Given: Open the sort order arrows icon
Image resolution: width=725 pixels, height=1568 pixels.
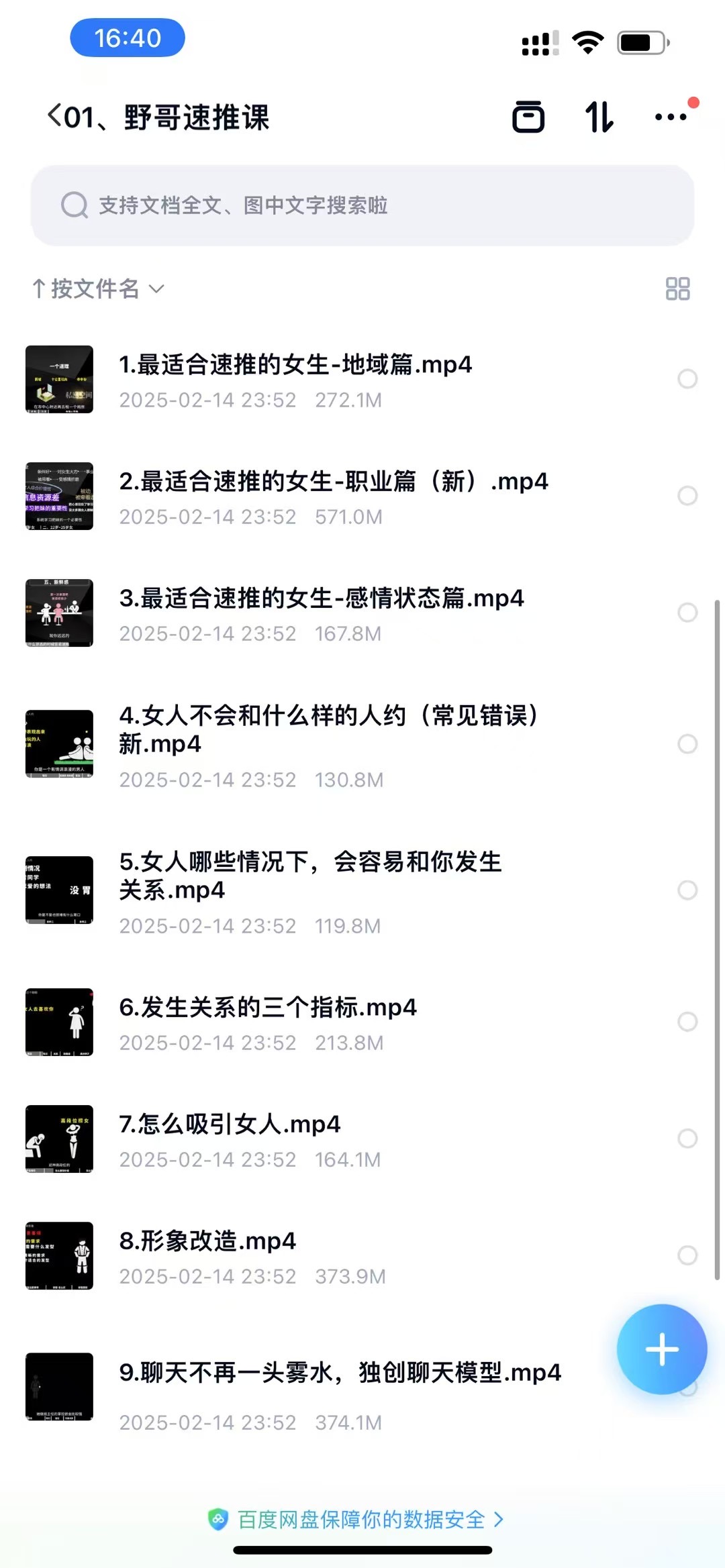Looking at the screenshot, I should (599, 117).
